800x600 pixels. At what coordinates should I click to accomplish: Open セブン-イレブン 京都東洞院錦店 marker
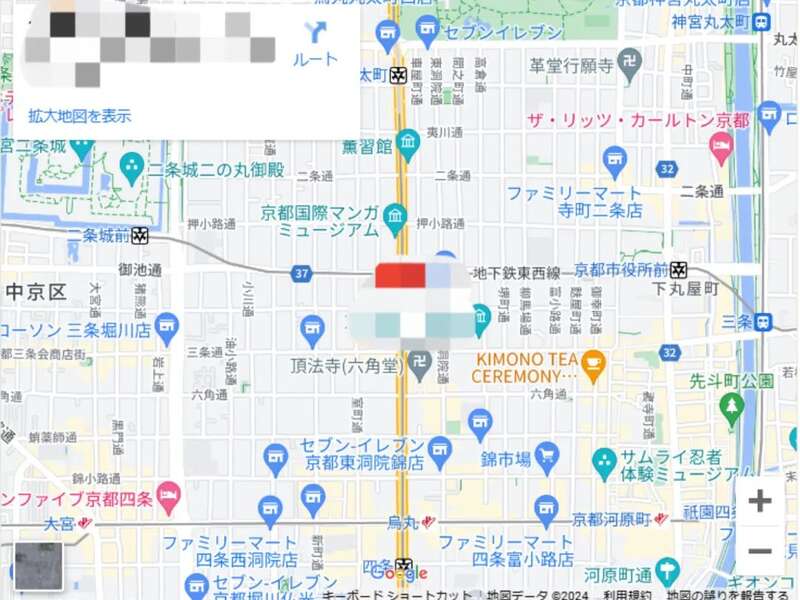pyautogui.click(x=275, y=459)
